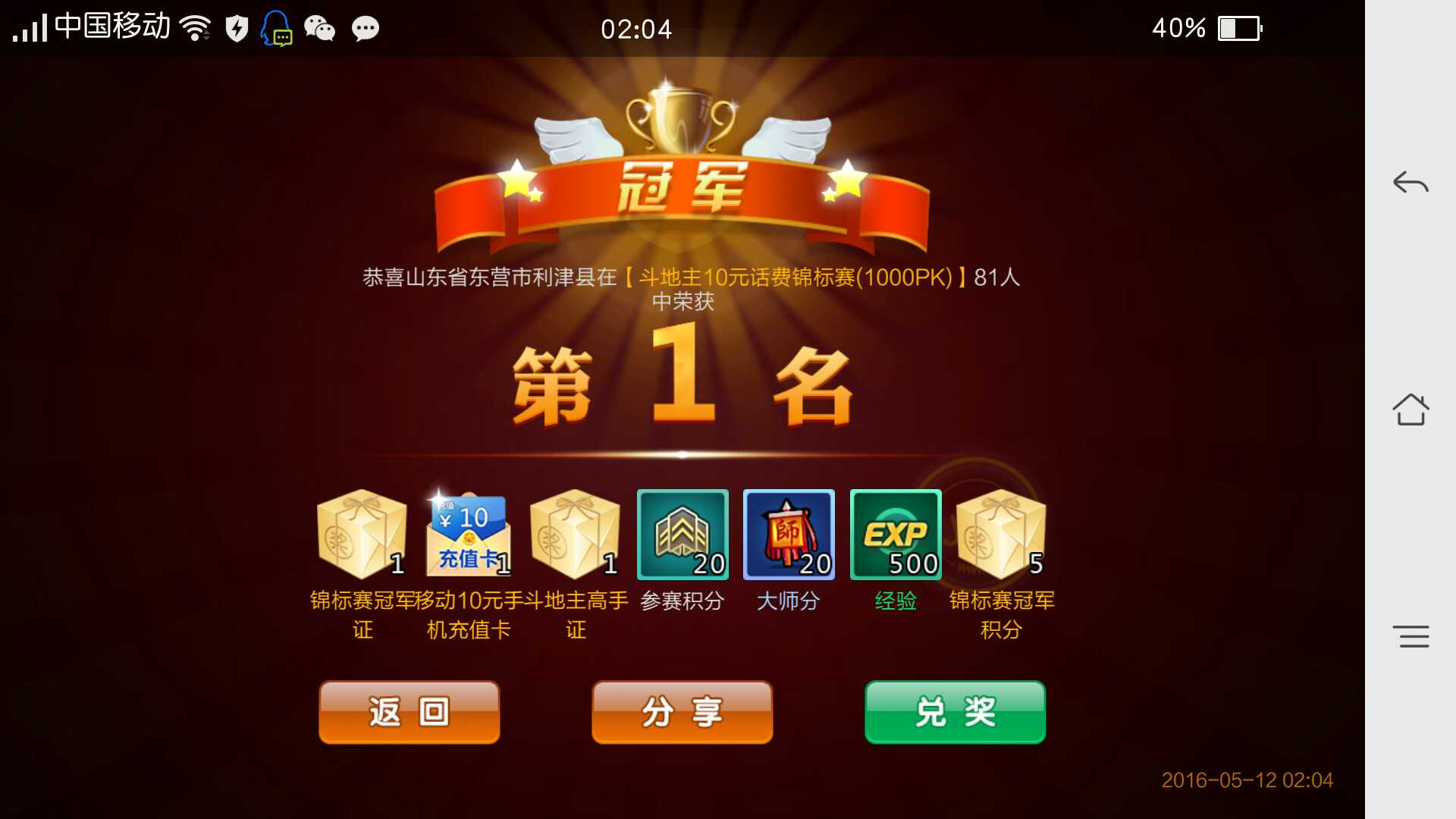Claim the prize with 兑奖
Image resolution: width=1456 pixels, height=819 pixels.
click(955, 711)
